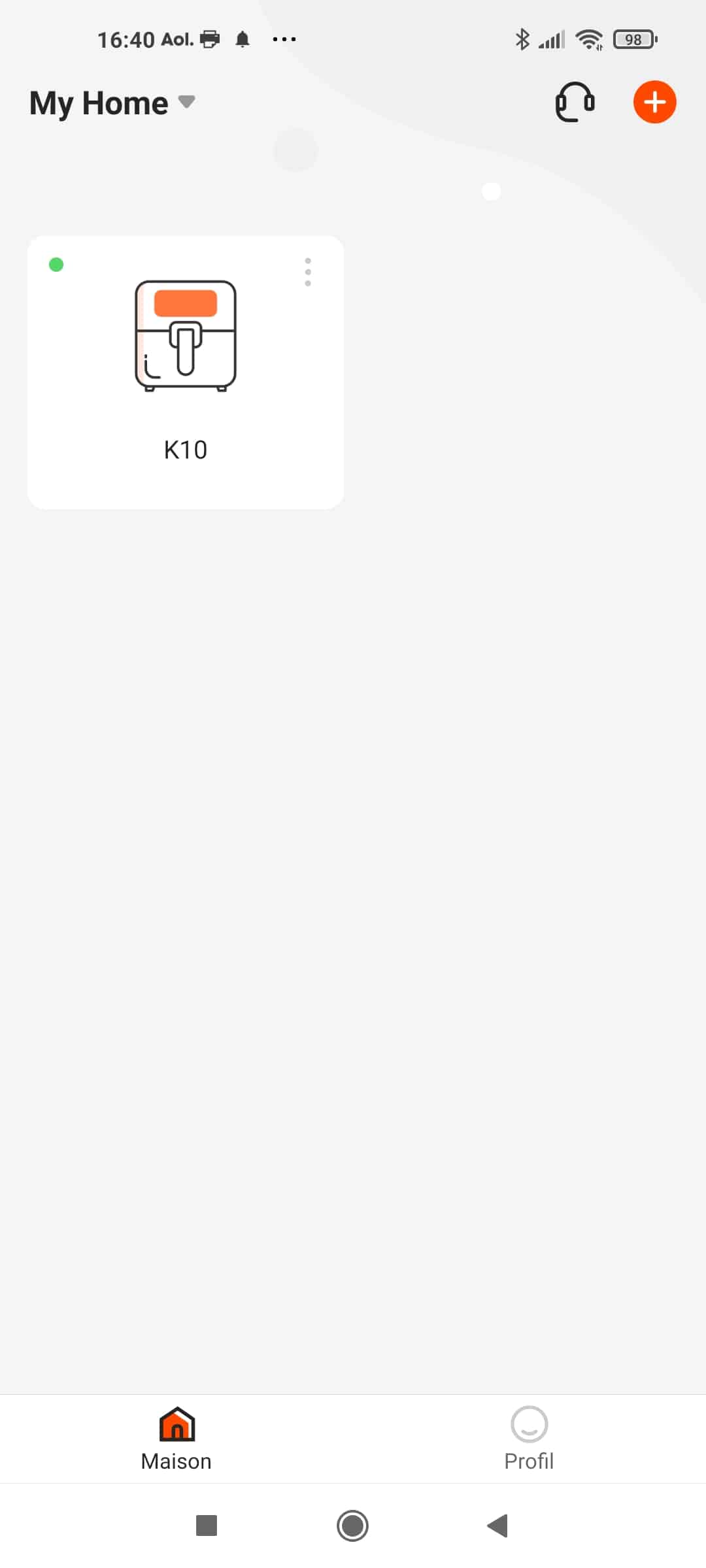Expand the My Home dropdown
Screen dimensions: 706x1568
click(112, 103)
